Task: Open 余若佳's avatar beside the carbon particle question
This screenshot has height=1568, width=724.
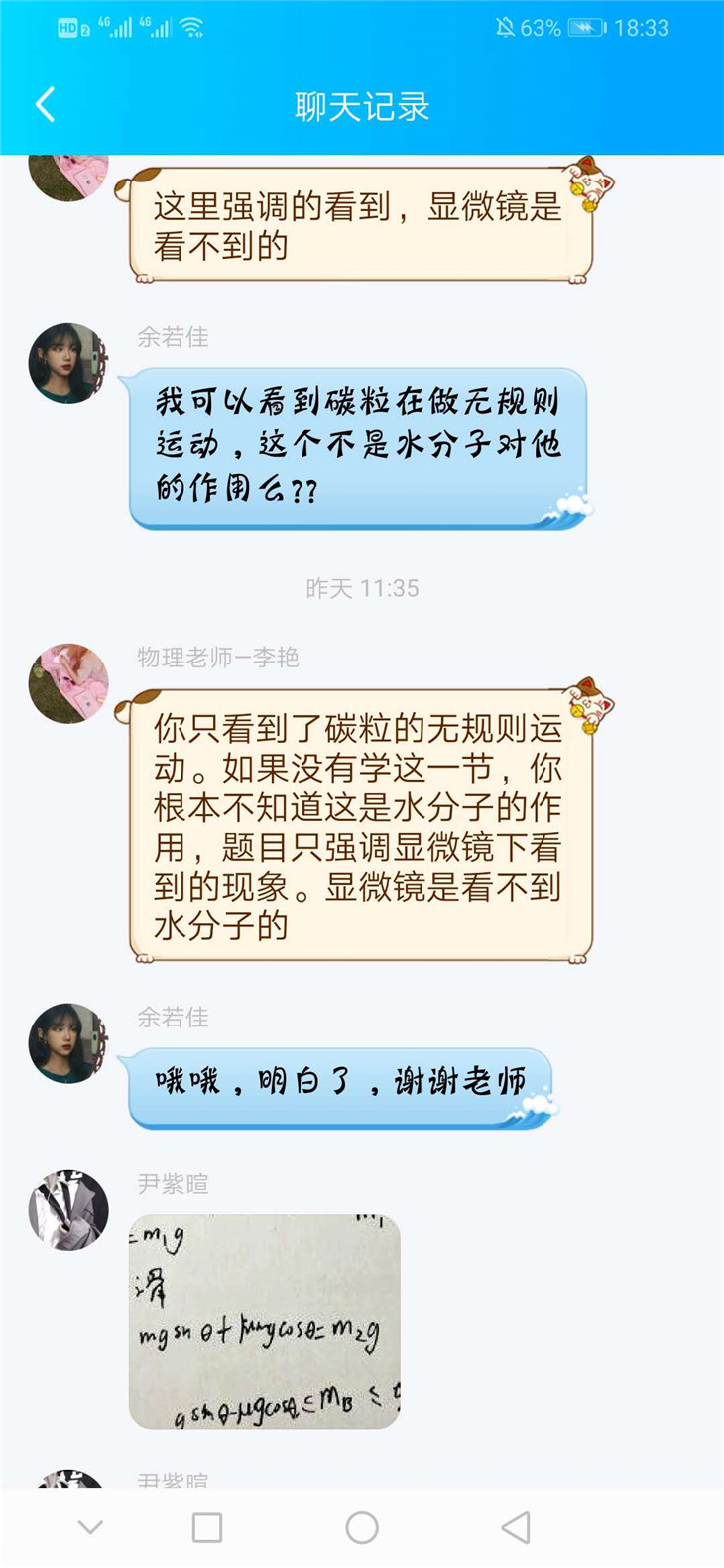Action: (x=67, y=363)
